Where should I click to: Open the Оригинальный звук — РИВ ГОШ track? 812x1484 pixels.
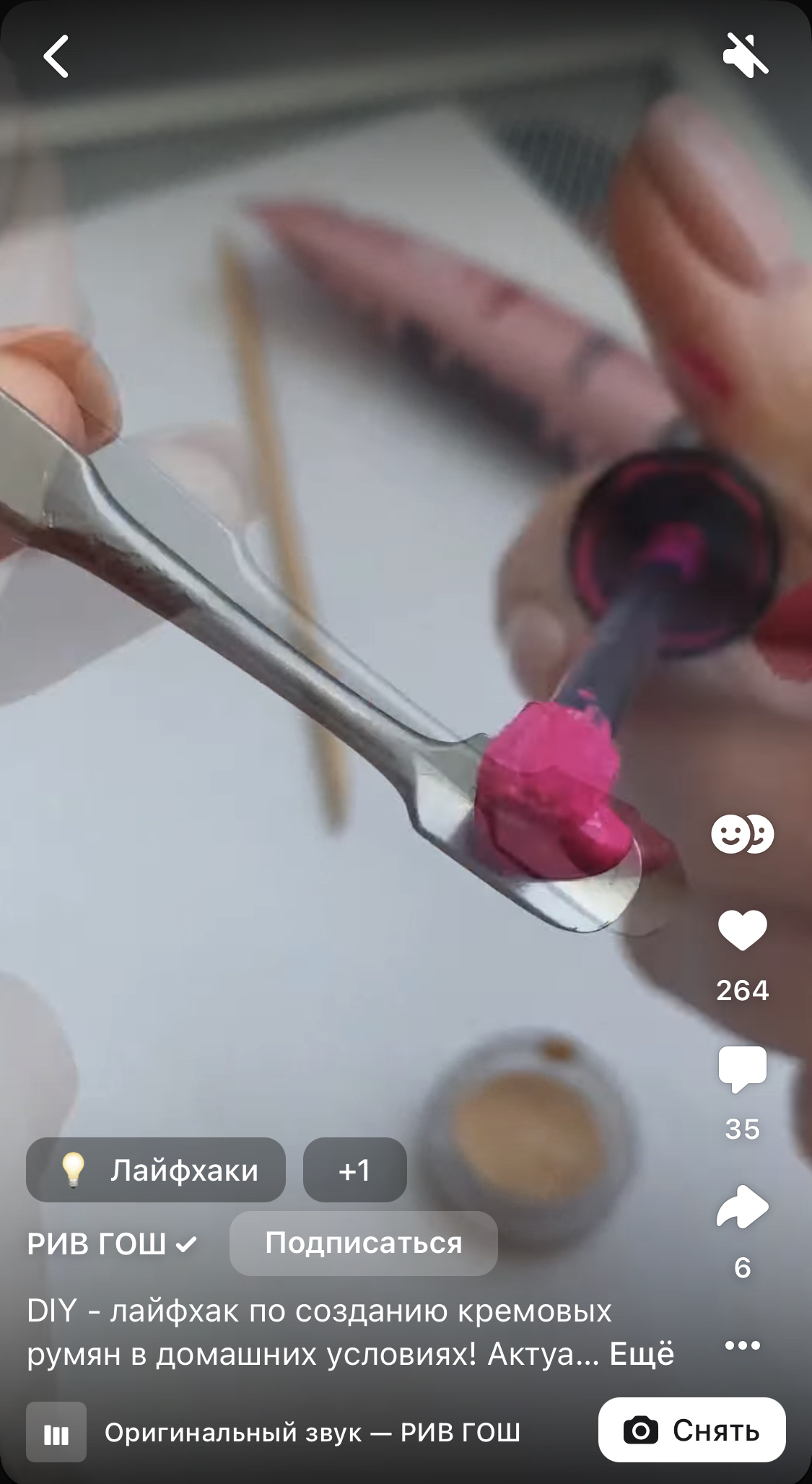coord(312,1432)
